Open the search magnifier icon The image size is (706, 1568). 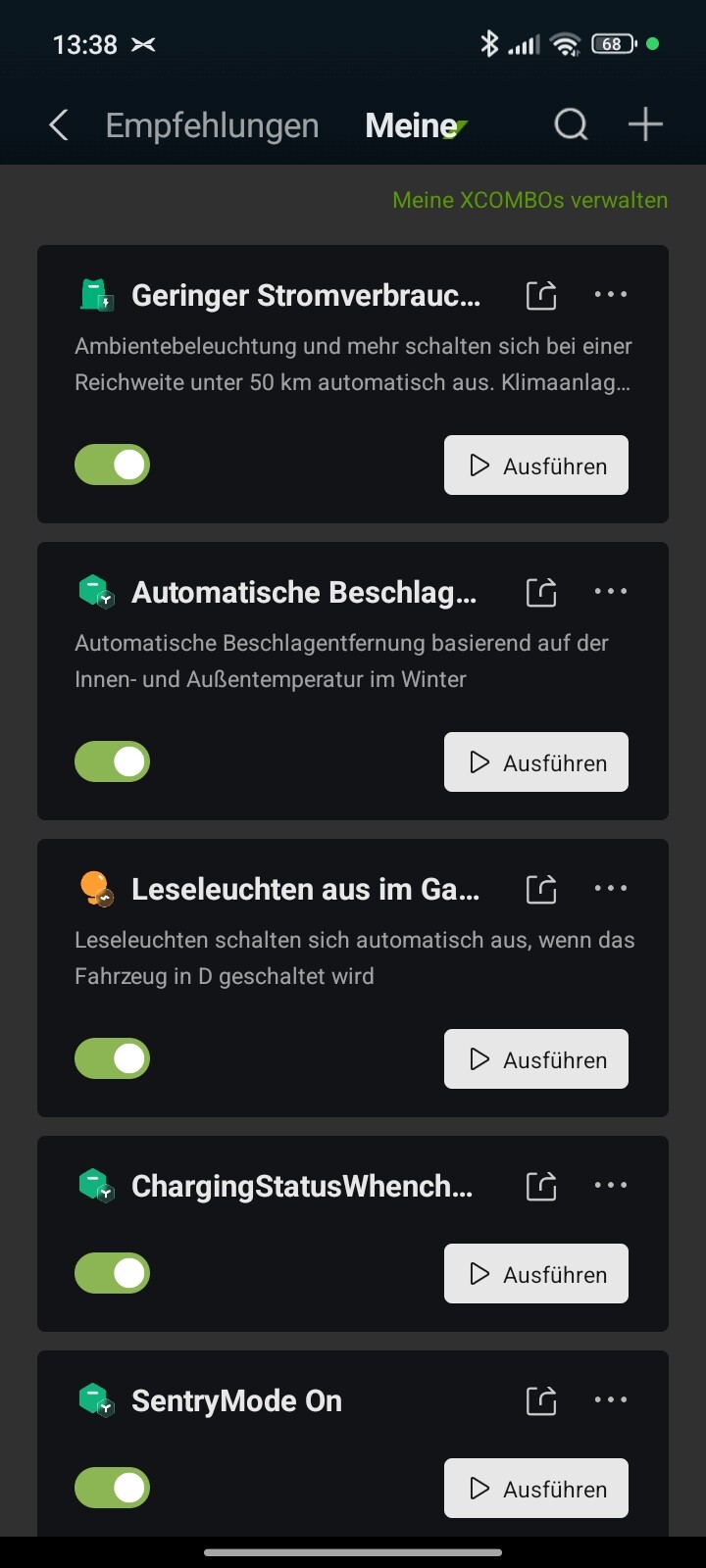[571, 125]
